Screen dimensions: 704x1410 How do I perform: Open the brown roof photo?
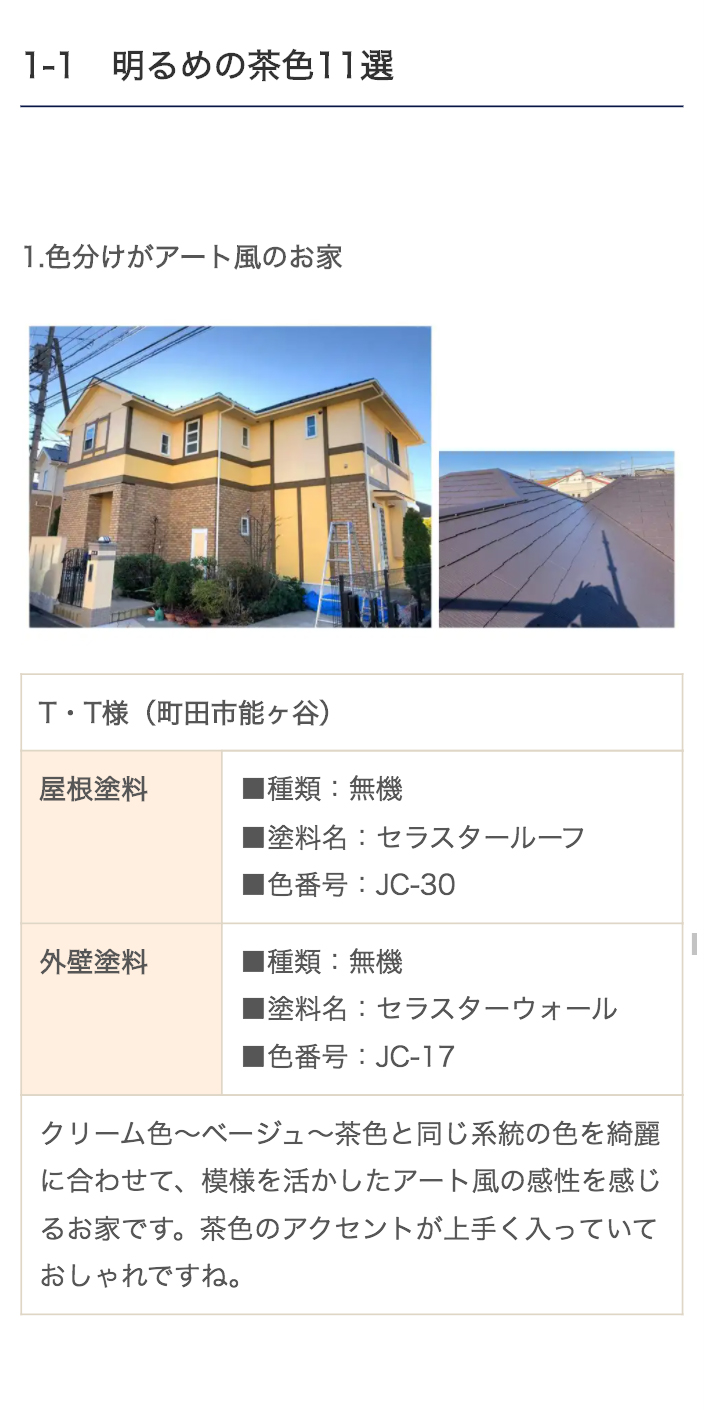pos(556,539)
